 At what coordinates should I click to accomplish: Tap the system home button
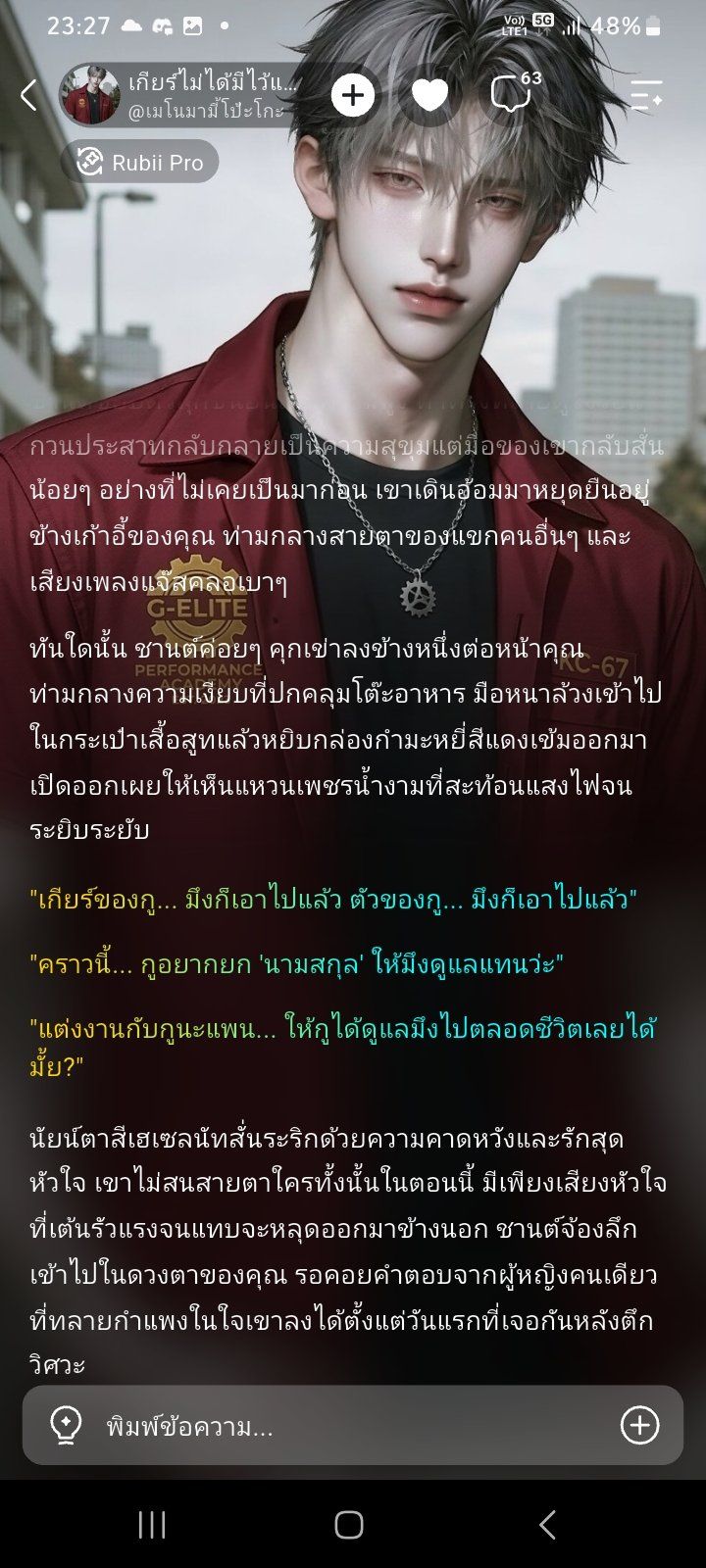coord(349,1524)
